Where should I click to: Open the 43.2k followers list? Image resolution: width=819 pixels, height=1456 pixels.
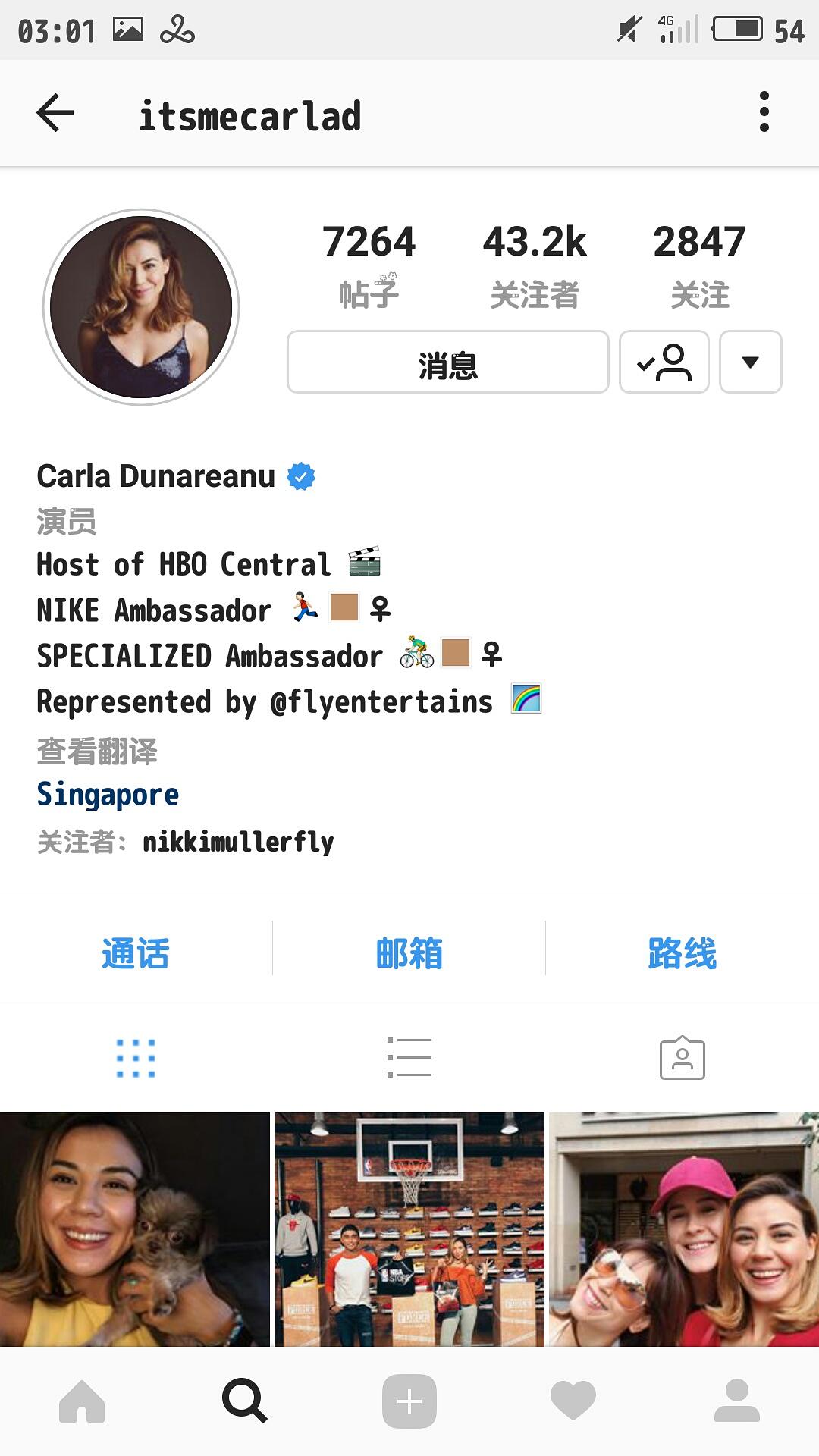point(535,265)
